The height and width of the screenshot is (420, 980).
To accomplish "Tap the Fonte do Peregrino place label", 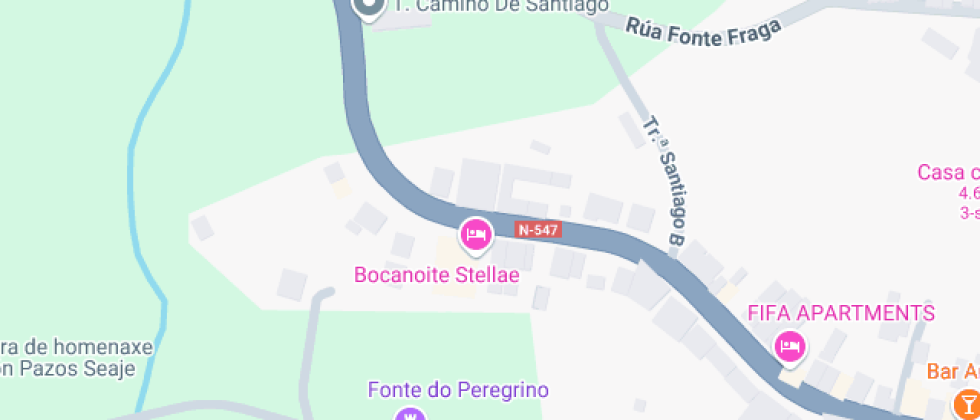I will pos(458,390).
